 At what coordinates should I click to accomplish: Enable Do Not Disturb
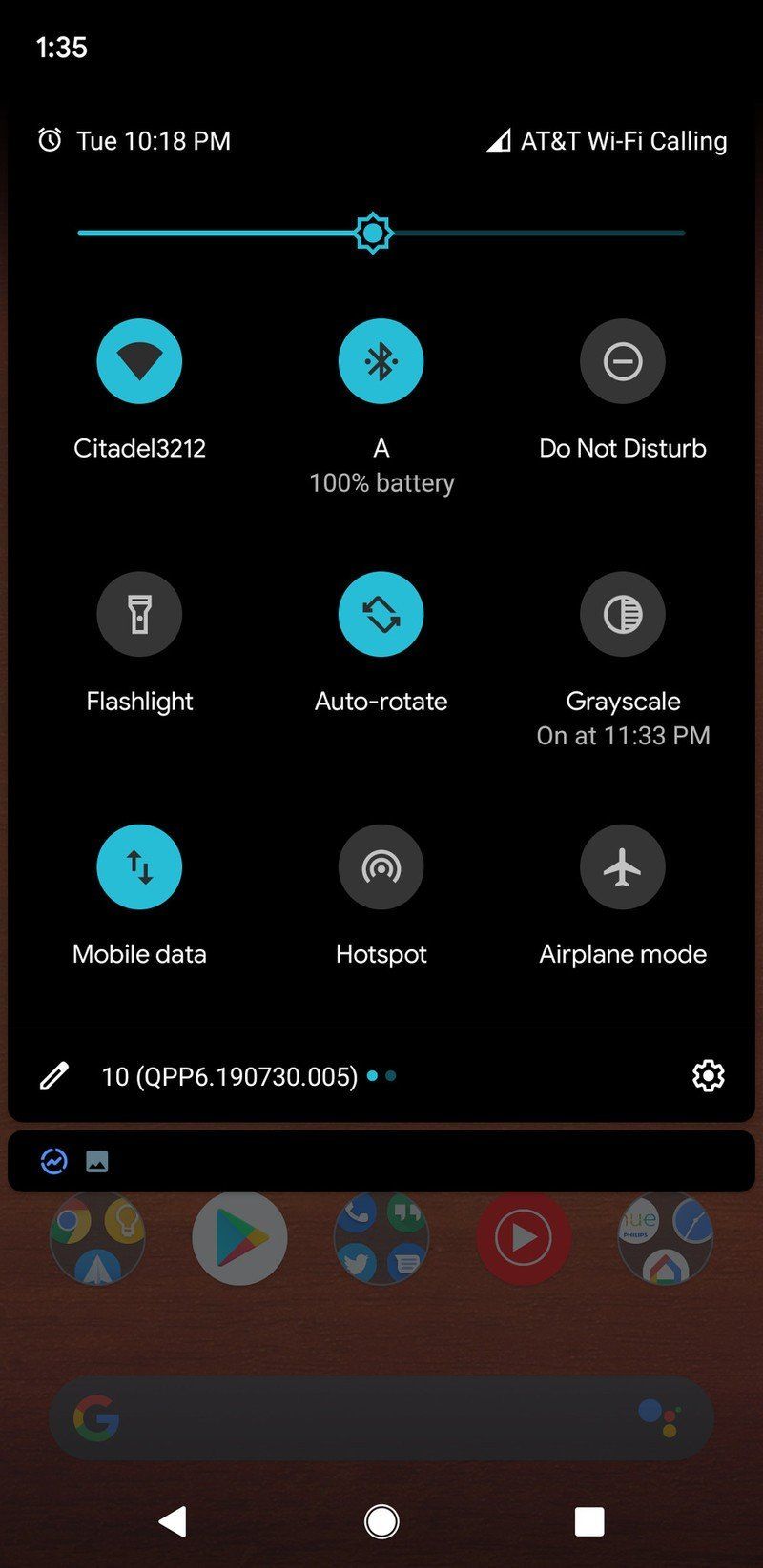622,360
